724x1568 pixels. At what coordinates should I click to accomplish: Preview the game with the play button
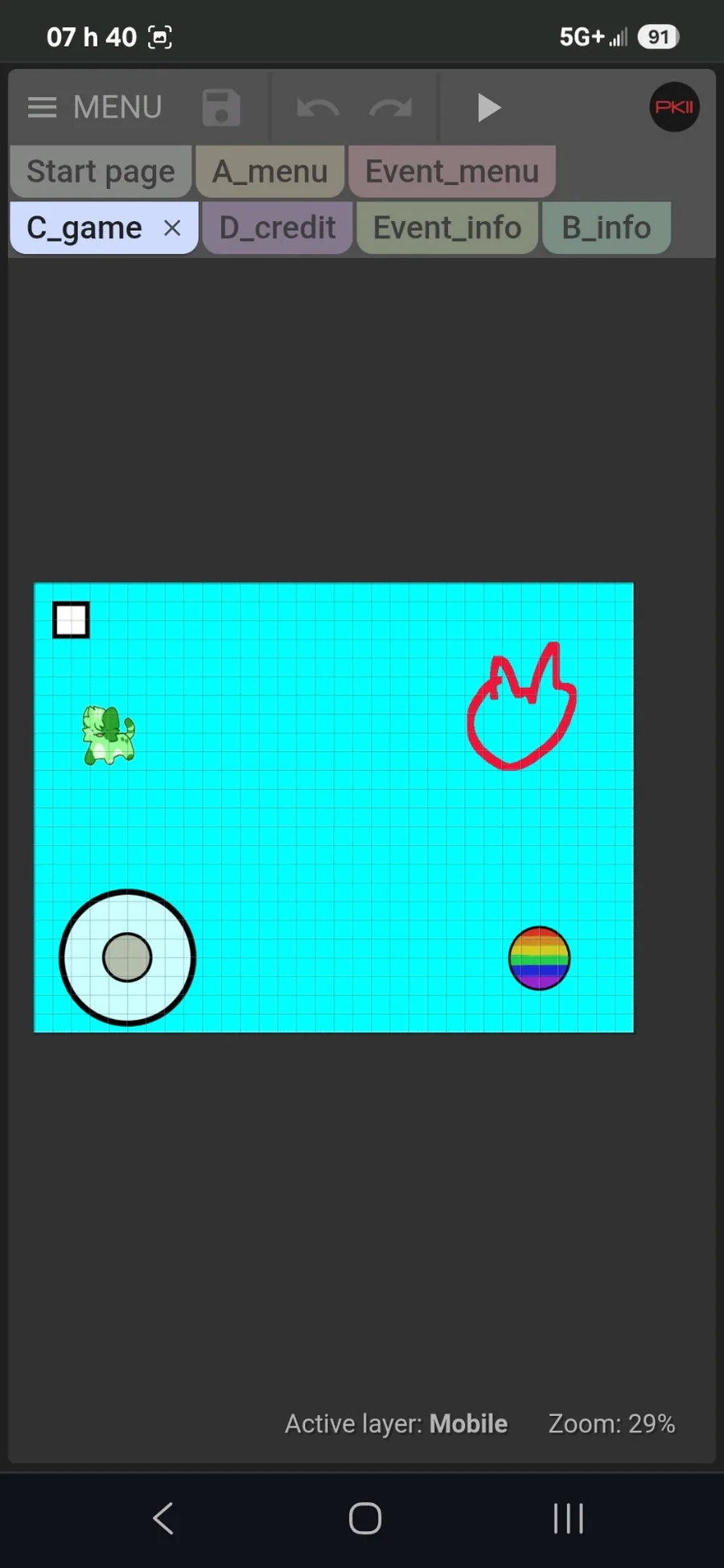pos(488,108)
